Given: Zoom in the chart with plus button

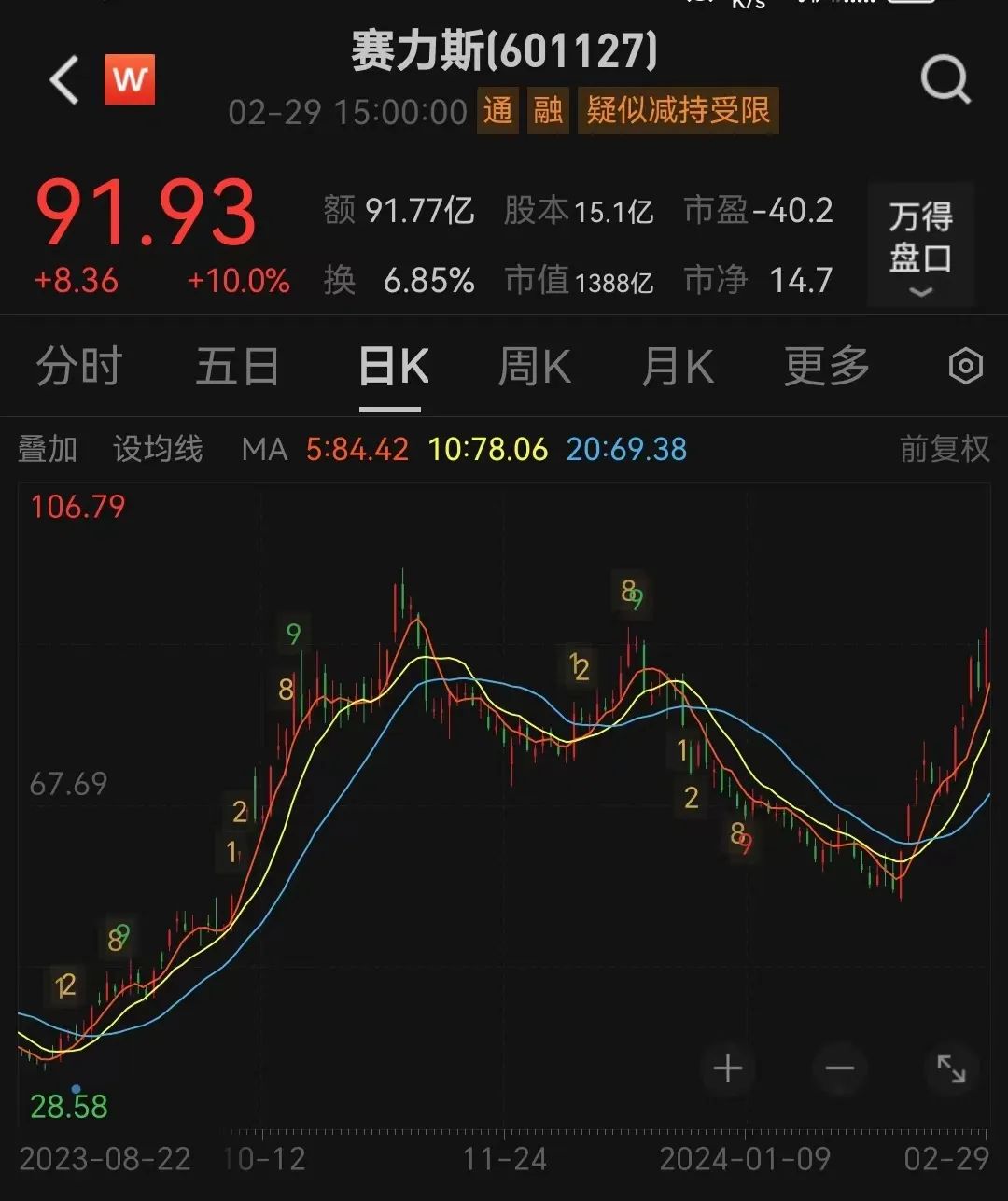Looking at the screenshot, I should (728, 1068).
